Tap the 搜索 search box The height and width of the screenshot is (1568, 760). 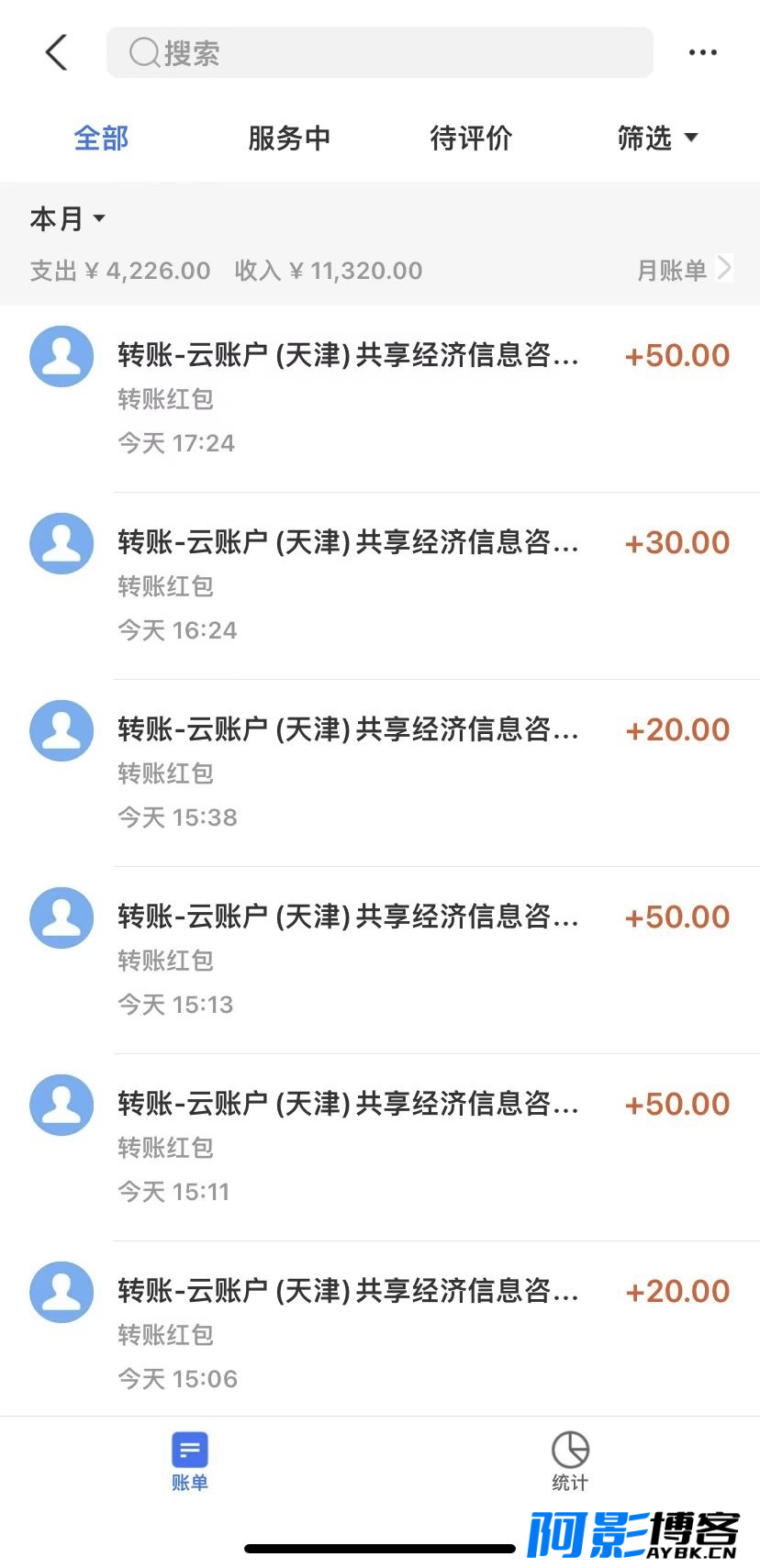(380, 52)
